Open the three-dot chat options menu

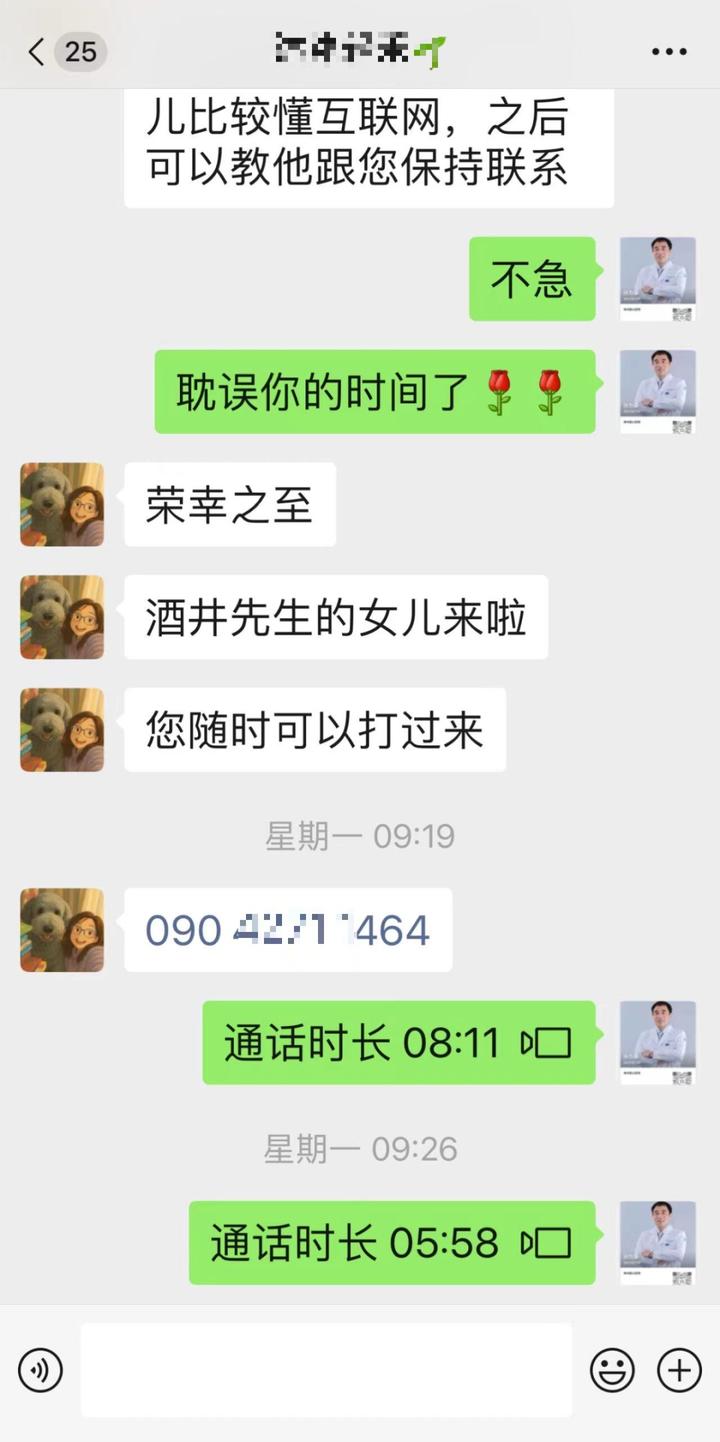[x=669, y=52]
